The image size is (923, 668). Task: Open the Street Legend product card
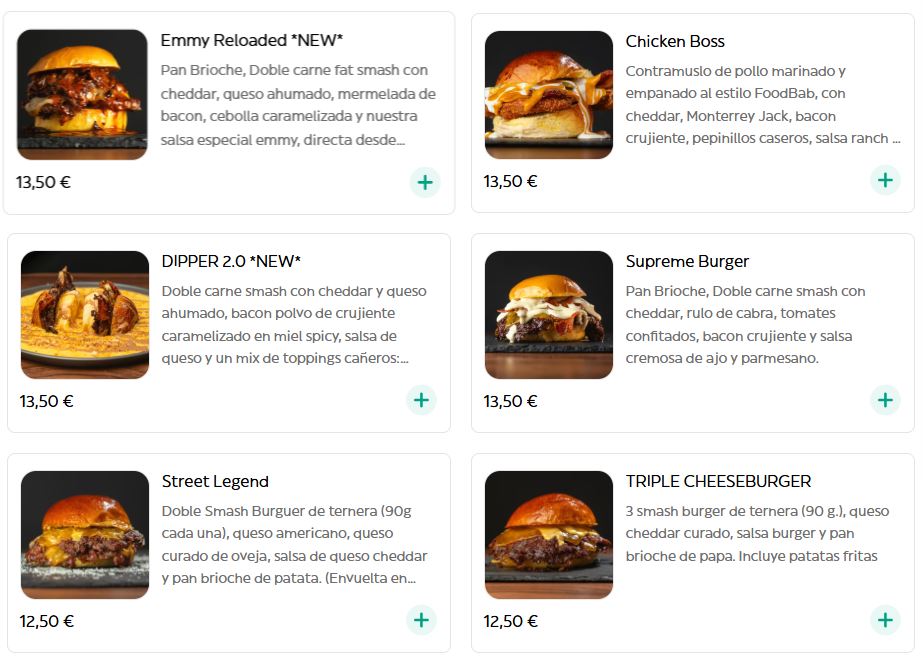[x=215, y=481]
